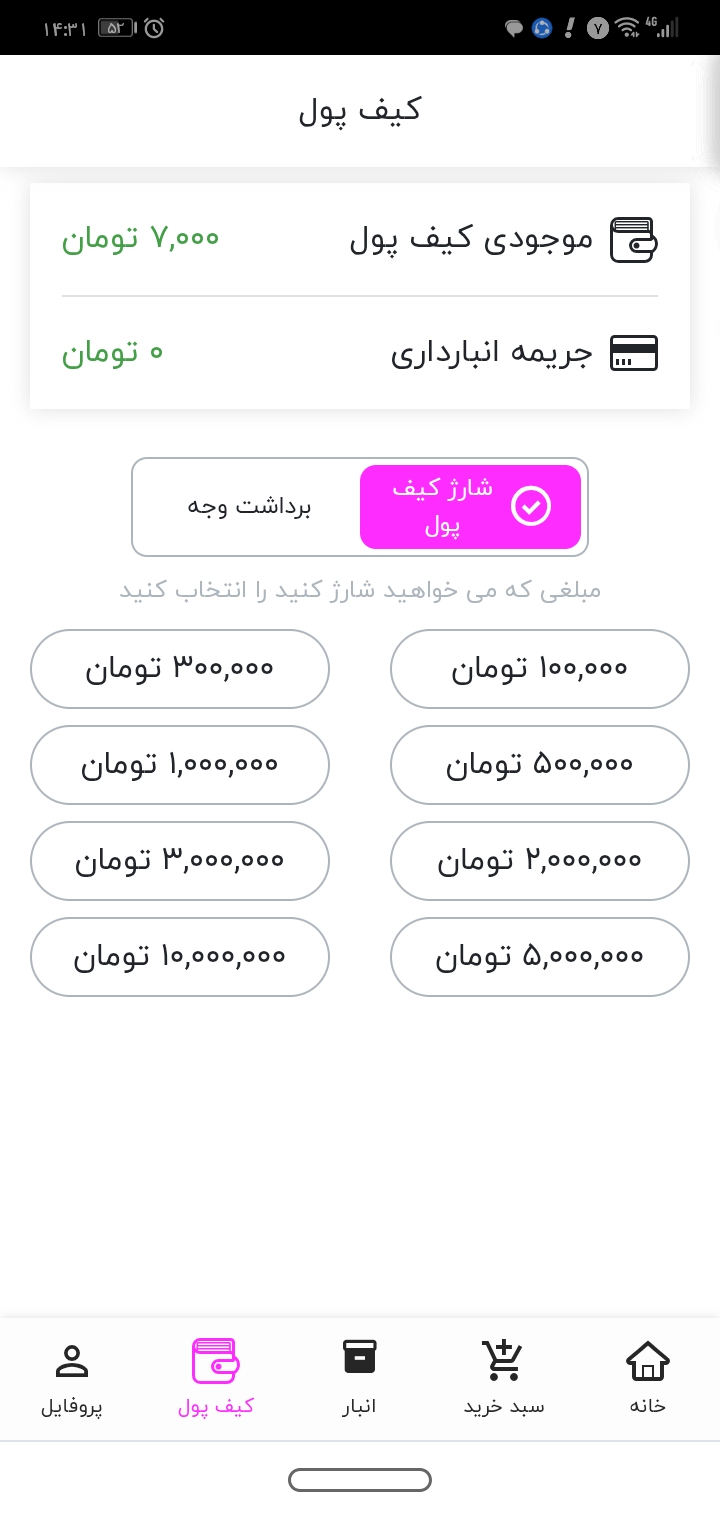Screen dimensions: 720x1520
Task: Open the کیف پول tab
Action: 216,1378
